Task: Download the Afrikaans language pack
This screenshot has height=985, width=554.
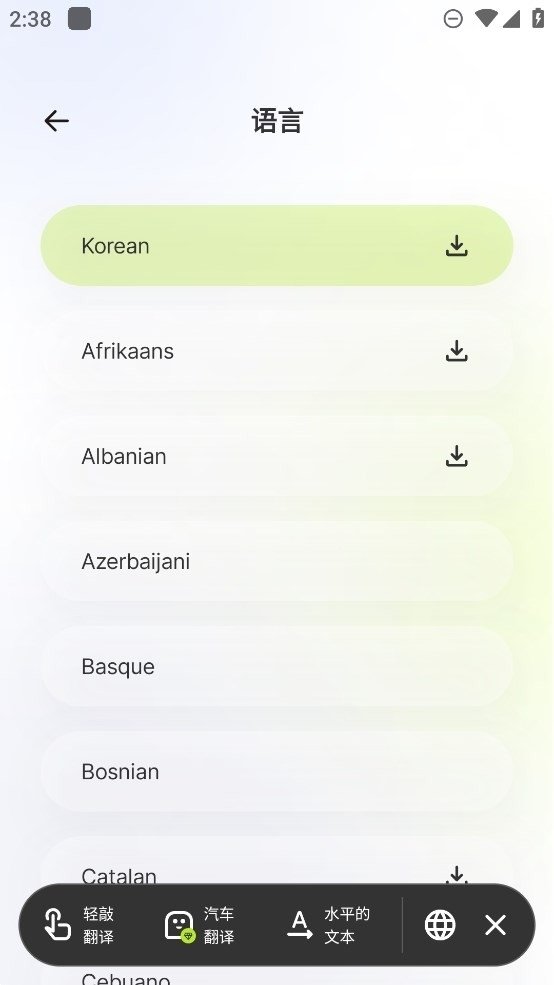Action: 457,351
